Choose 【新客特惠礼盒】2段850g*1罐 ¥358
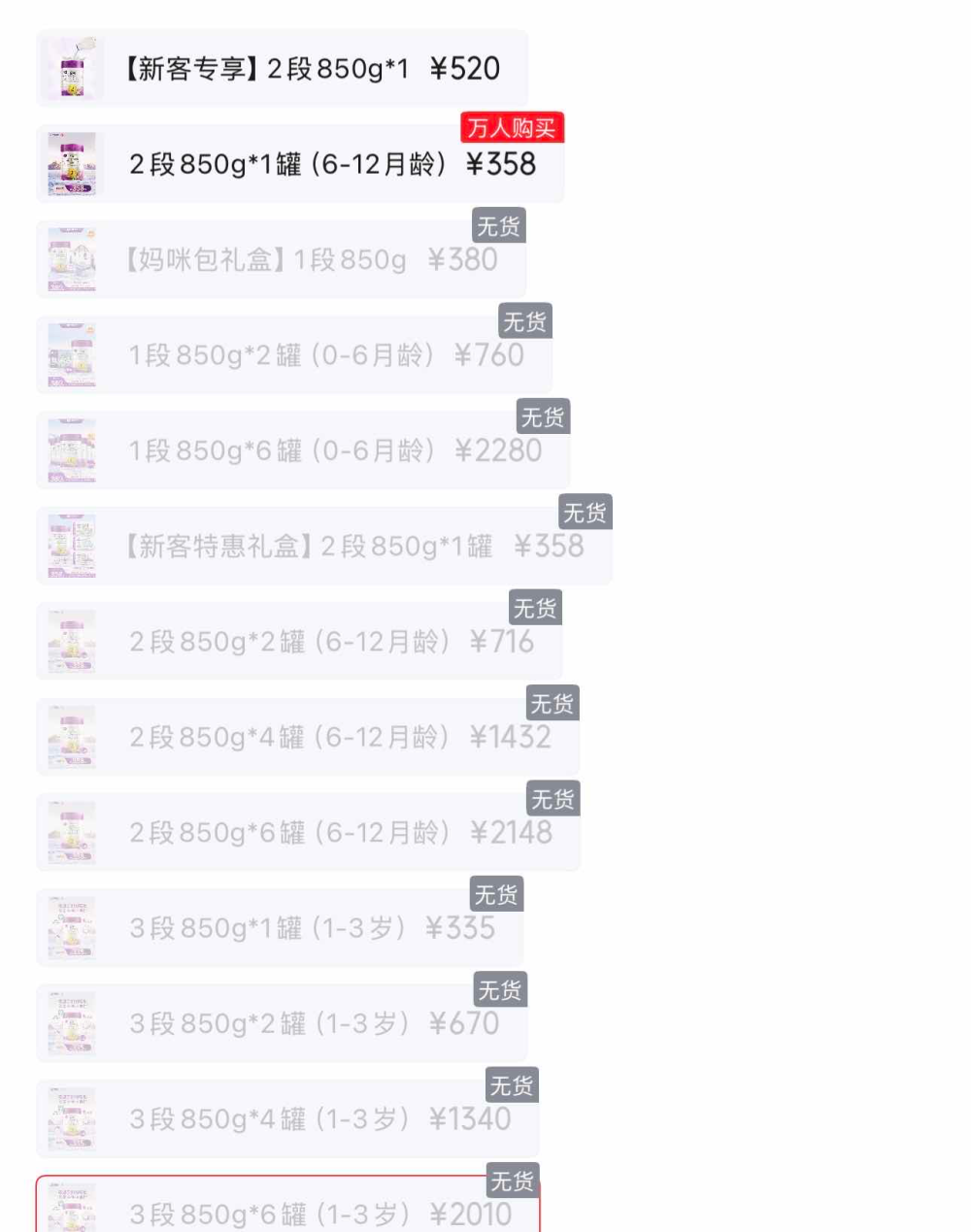971x1232 pixels. click(x=323, y=546)
